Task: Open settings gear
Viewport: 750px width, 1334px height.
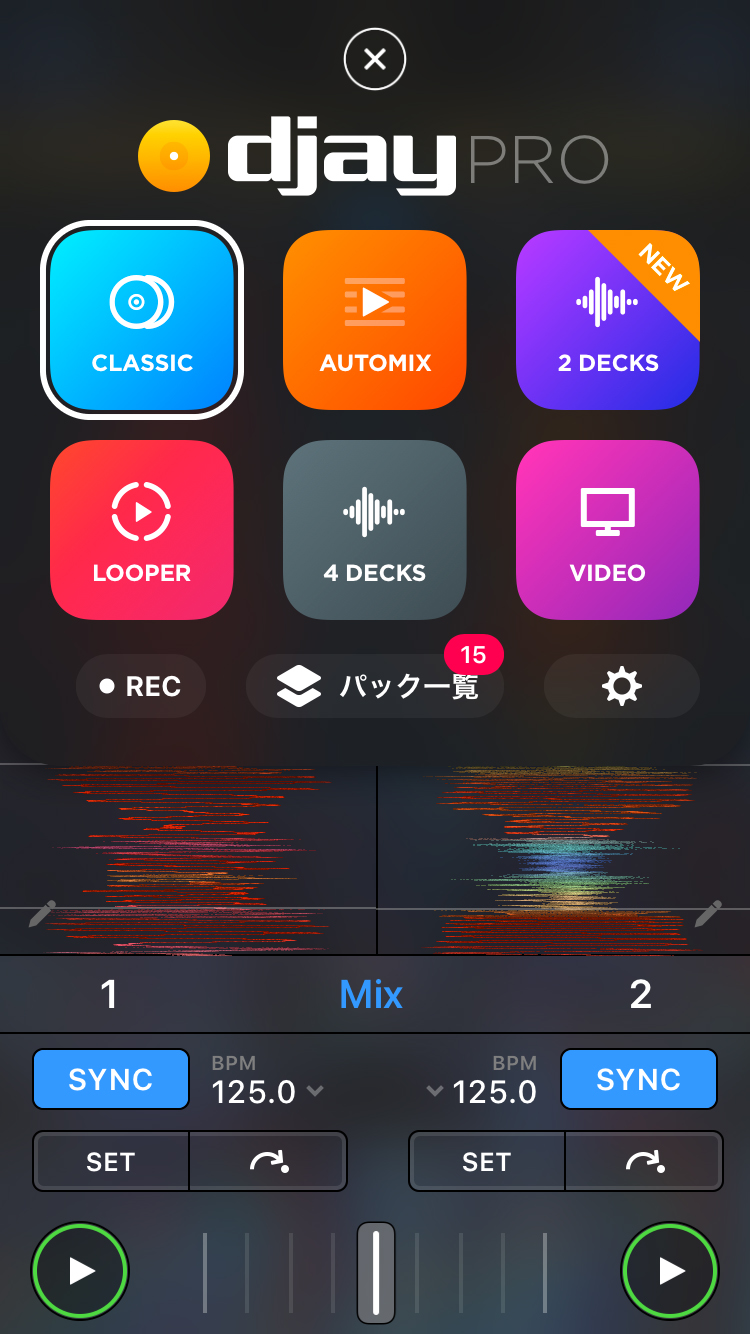Action: click(621, 686)
